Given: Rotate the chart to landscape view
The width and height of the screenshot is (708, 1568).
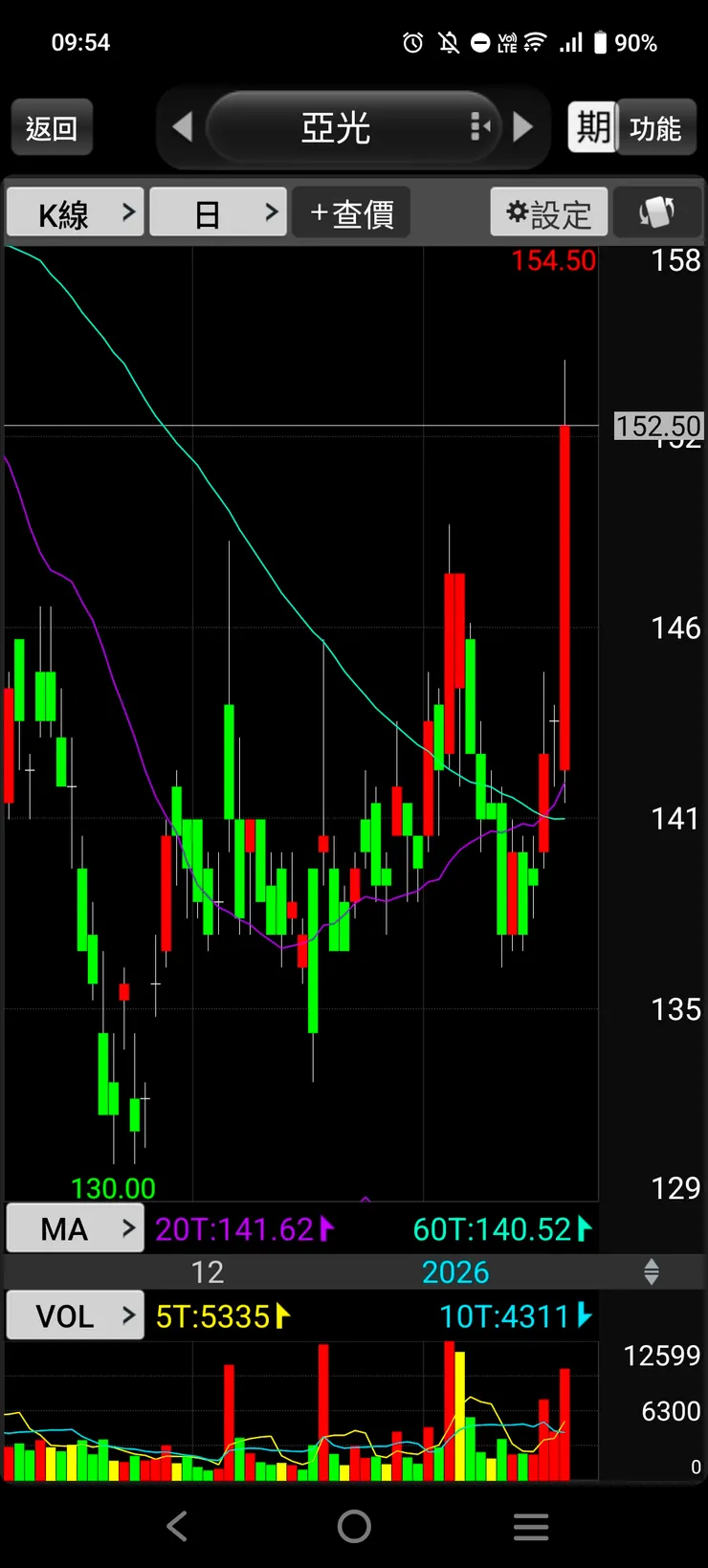Looking at the screenshot, I should [656, 213].
